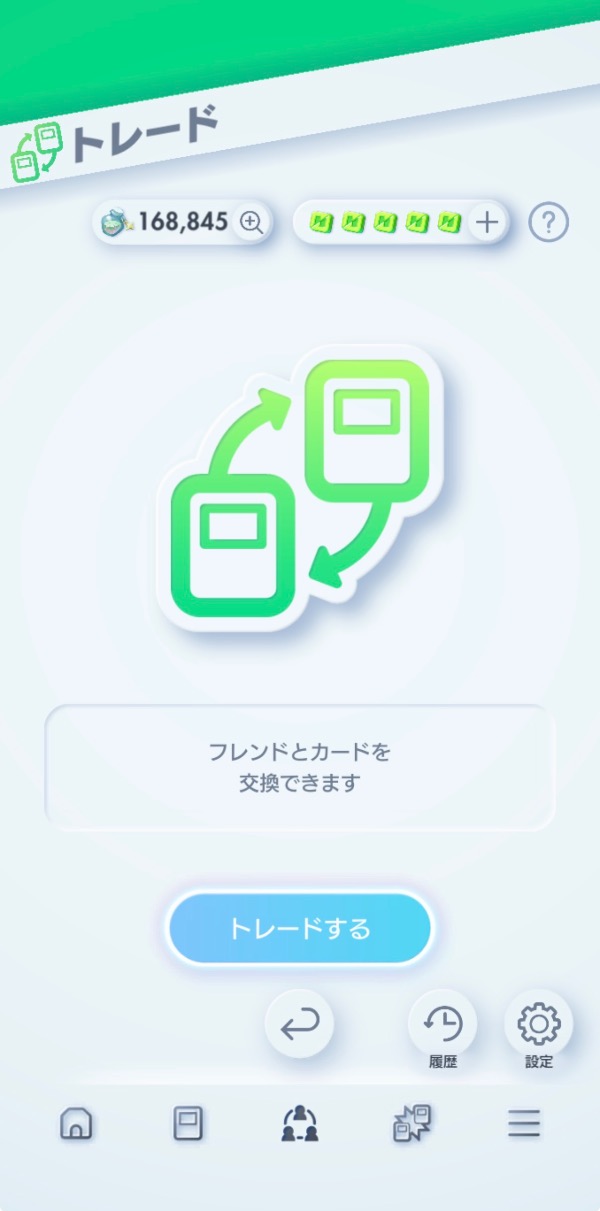The image size is (600, 1211).
Task: Add more trade tokens with plus
Action: click(486, 222)
